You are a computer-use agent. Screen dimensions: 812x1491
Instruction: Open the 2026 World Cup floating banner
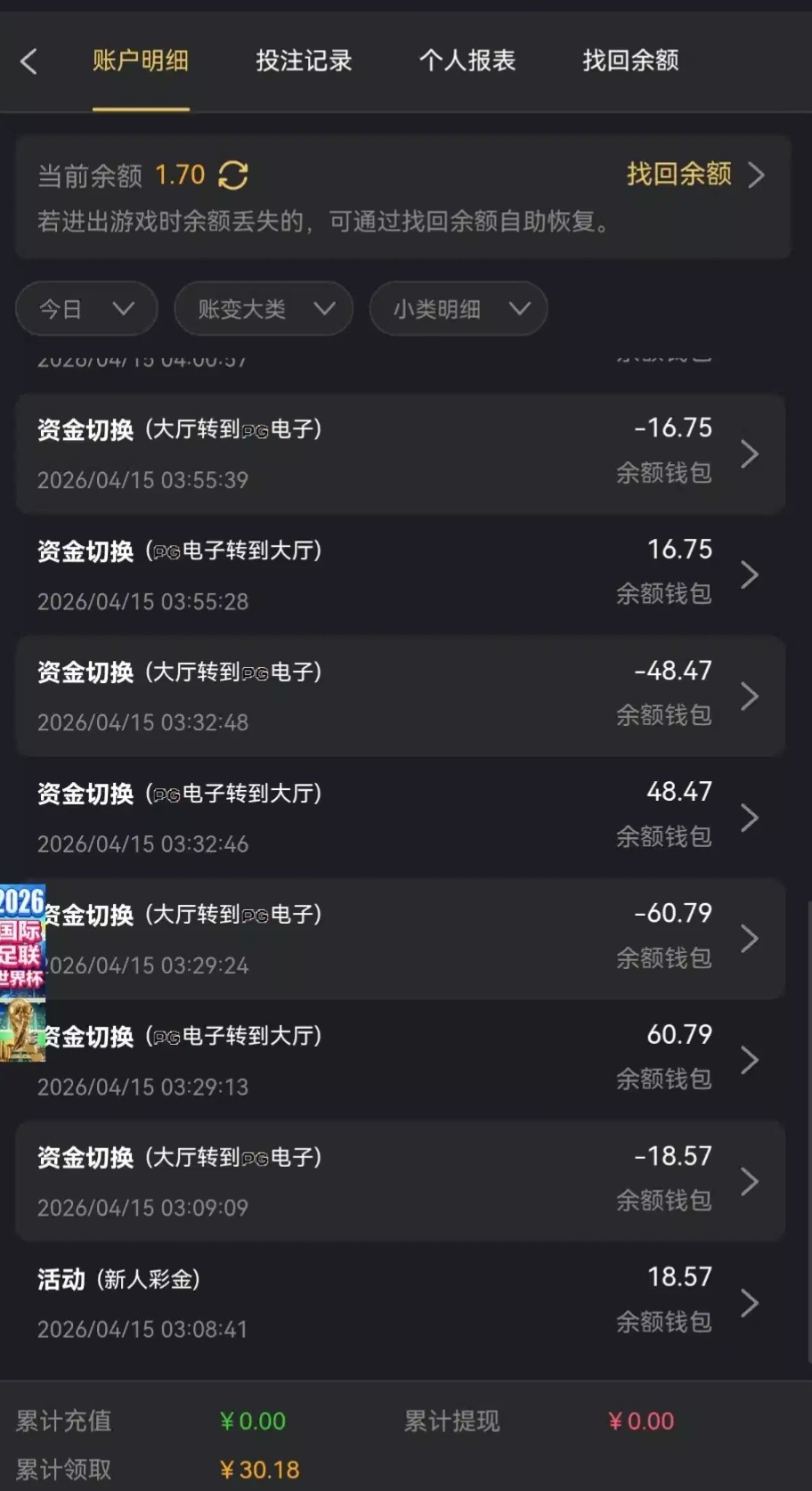coord(22,973)
